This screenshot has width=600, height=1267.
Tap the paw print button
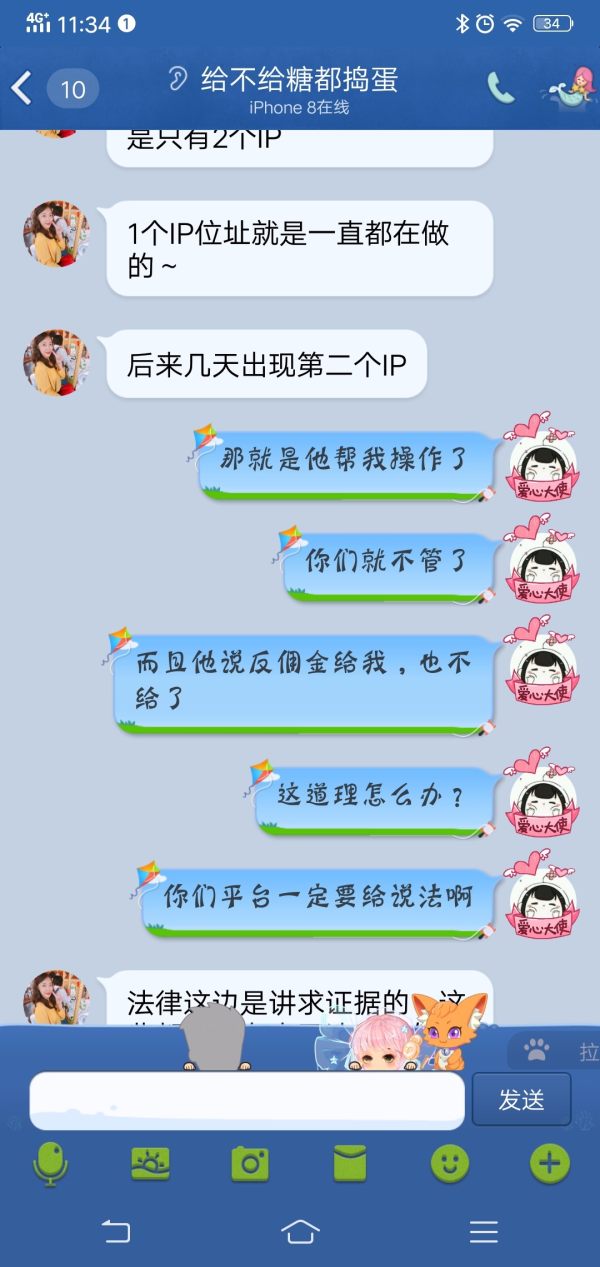pos(537,1050)
